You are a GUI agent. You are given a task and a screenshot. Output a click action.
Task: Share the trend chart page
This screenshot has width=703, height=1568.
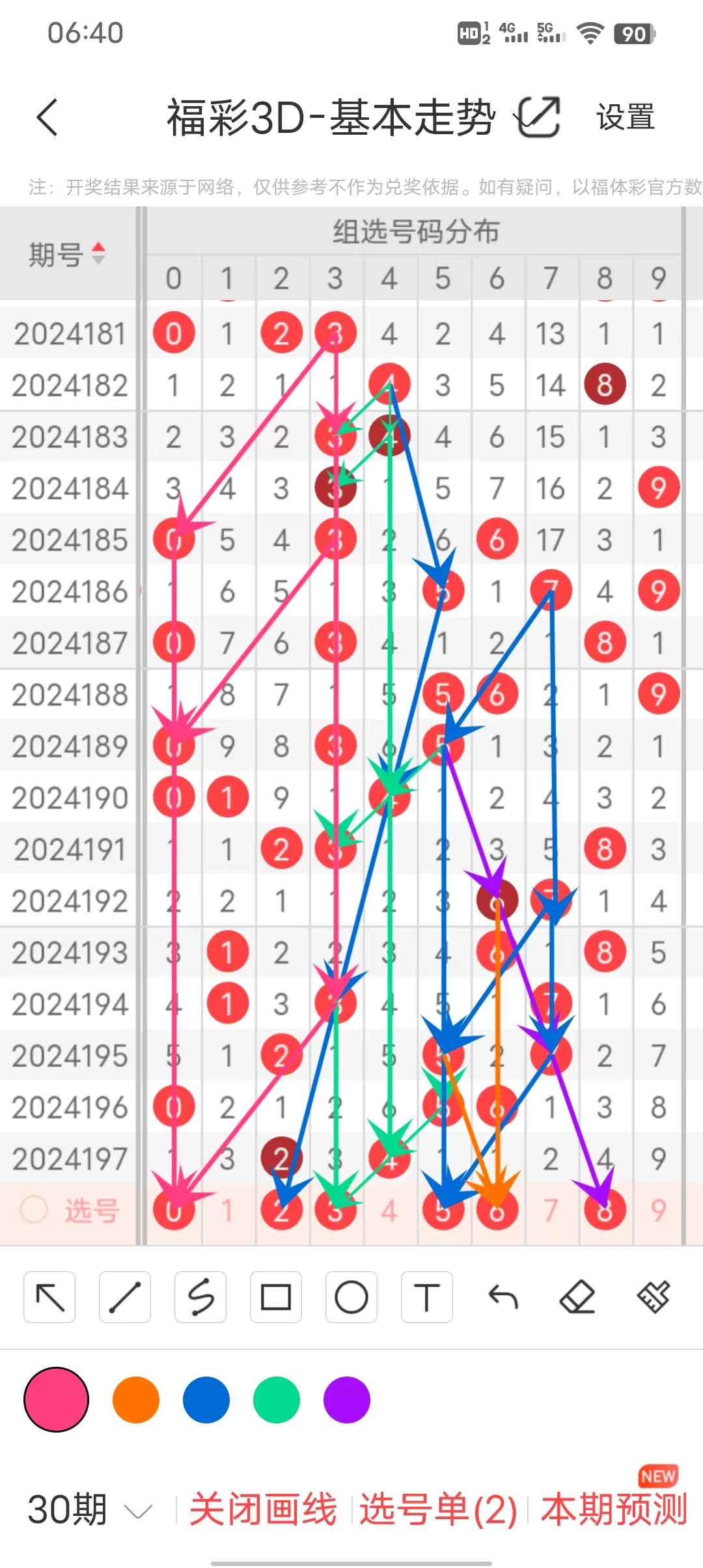pos(539,118)
